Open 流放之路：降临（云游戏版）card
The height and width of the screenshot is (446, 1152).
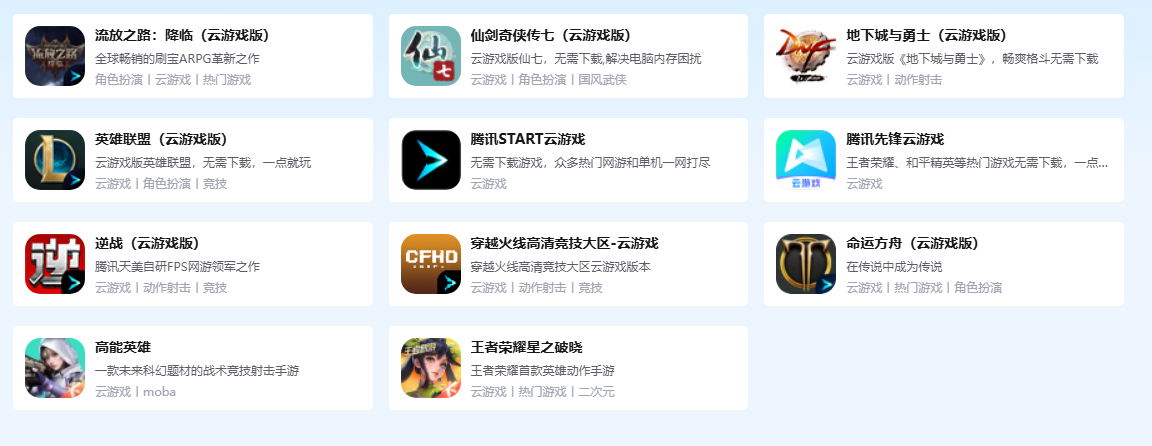(x=192, y=56)
